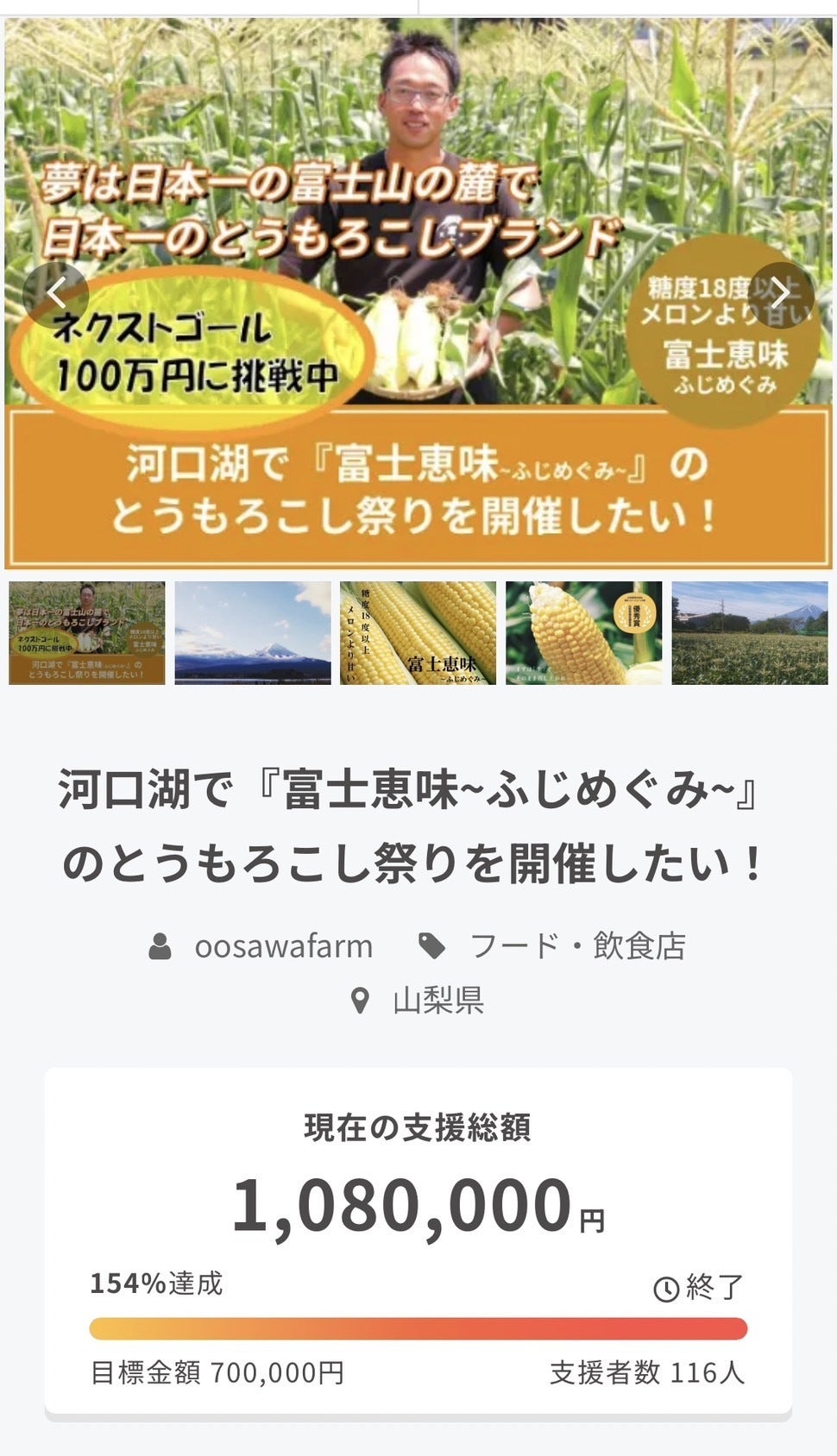Screen dimensions: 837x1456
Task: Select the award-badge corn thumbnail
Action: pyautogui.click(x=583, y=633)
